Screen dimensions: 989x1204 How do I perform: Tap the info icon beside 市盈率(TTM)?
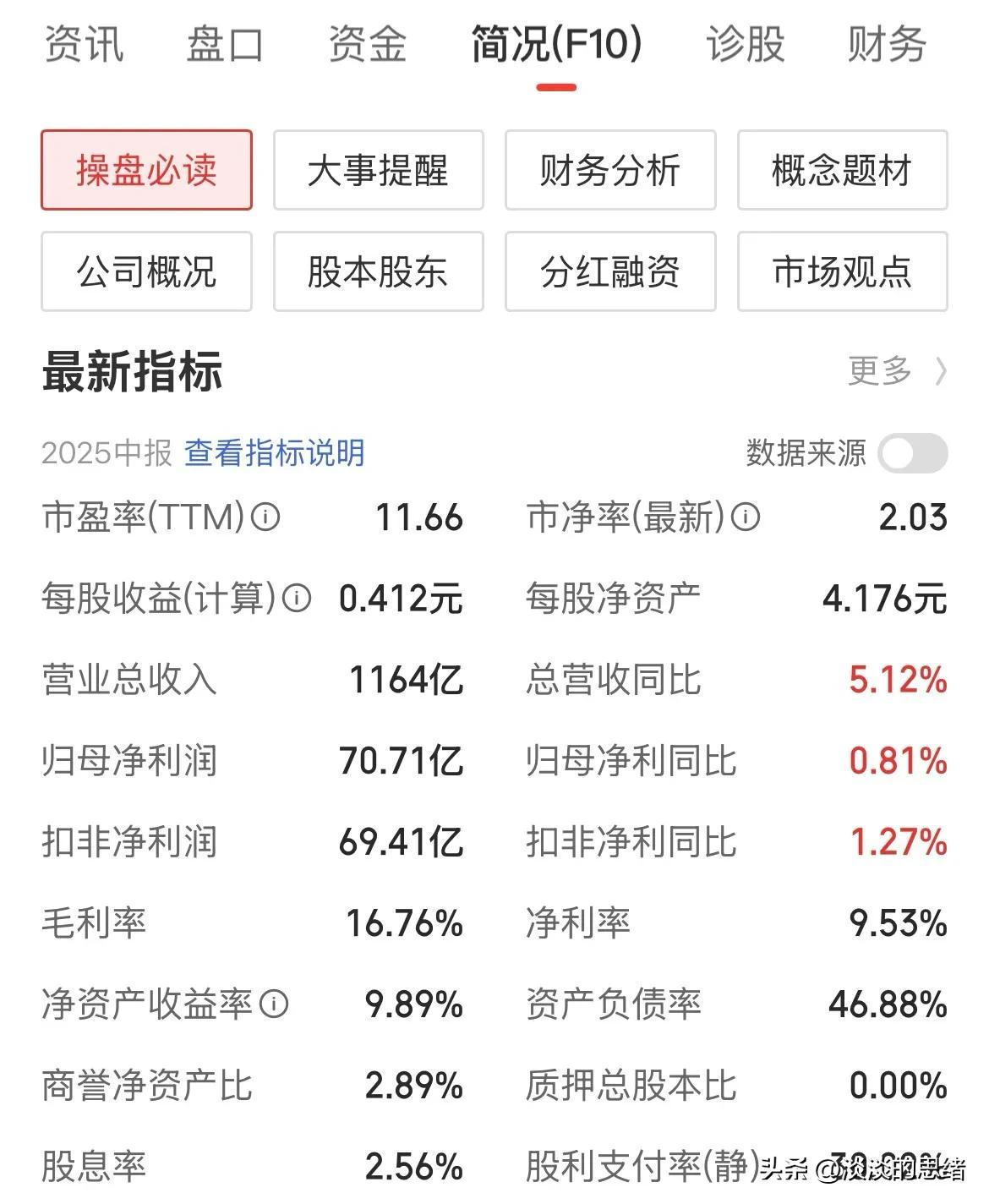coord(265,517)
